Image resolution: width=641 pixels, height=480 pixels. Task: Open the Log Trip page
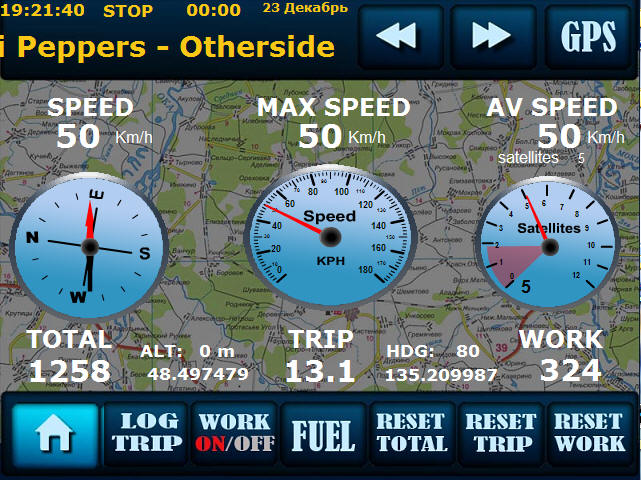click(147, 434)
